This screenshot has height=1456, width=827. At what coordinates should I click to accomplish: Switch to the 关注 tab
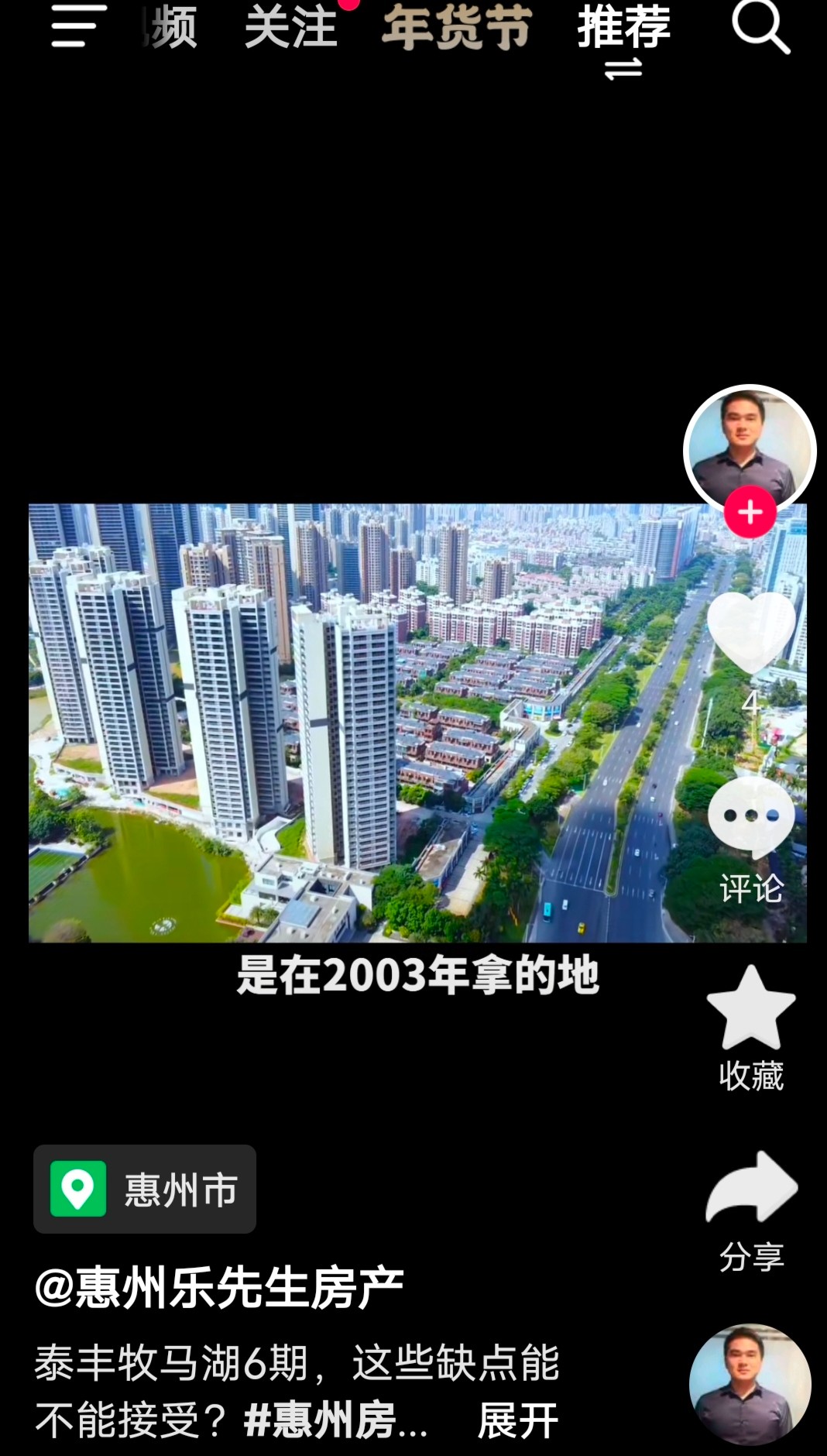click(x=291, y=27)
